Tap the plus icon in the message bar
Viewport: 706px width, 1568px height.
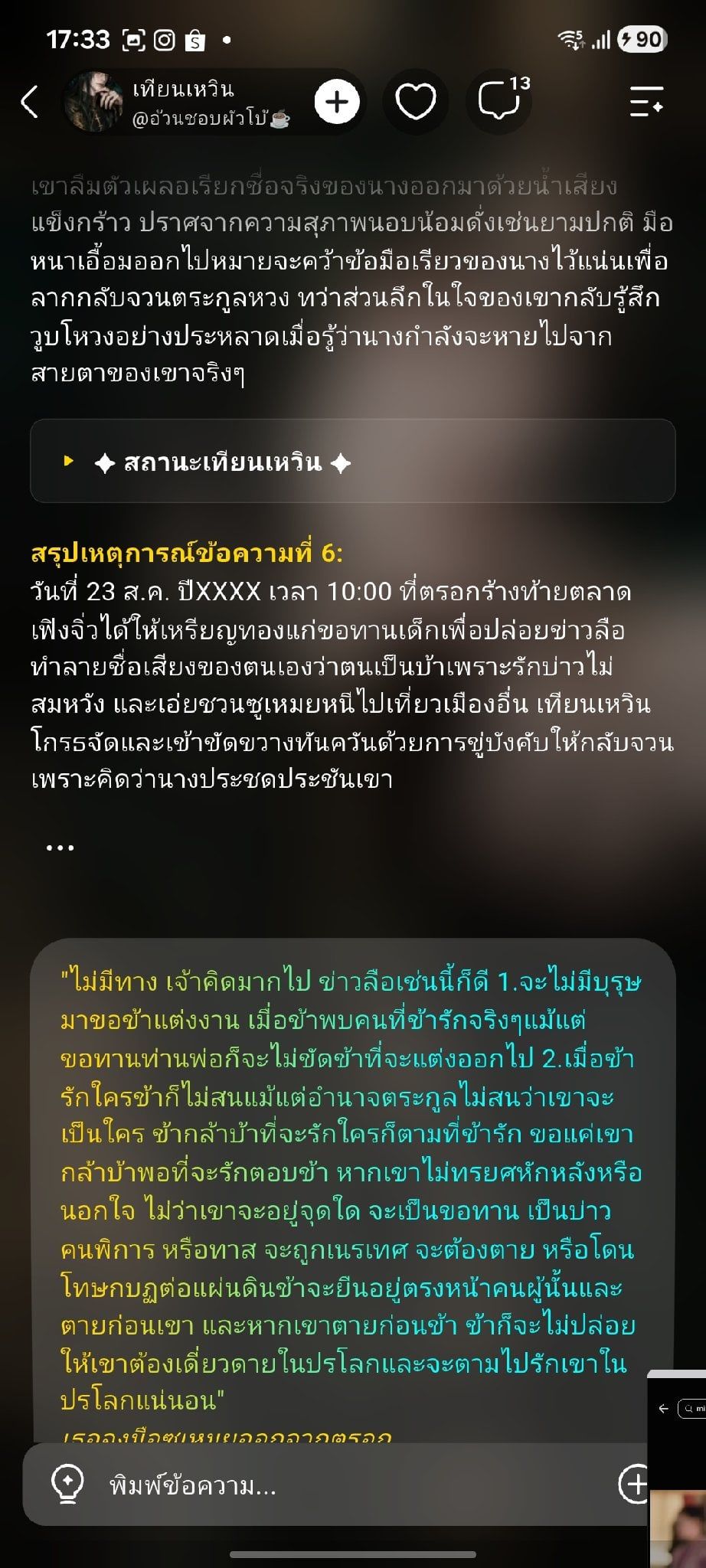tap(632, 1485)
